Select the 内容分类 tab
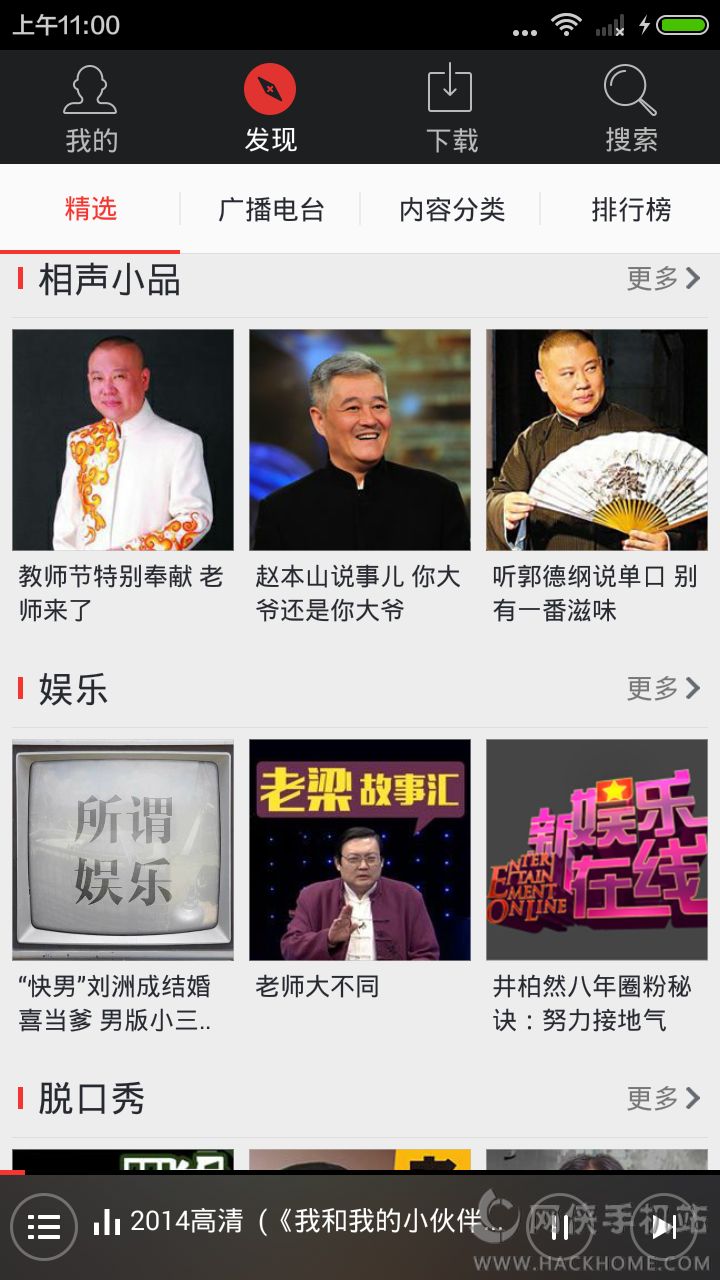 [x=451, y=210]
